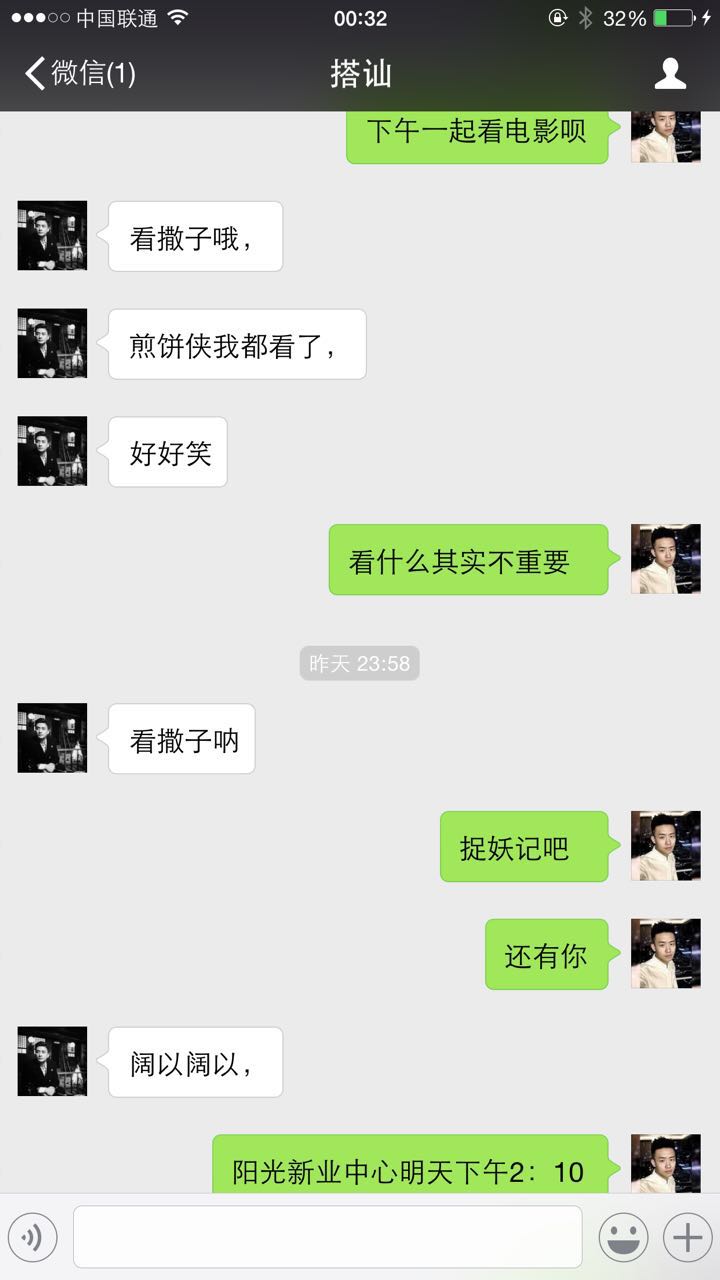720x1280 pixels.
Task: Open contact's avatar beside 看撒子呐
Action: click(52, 738)
